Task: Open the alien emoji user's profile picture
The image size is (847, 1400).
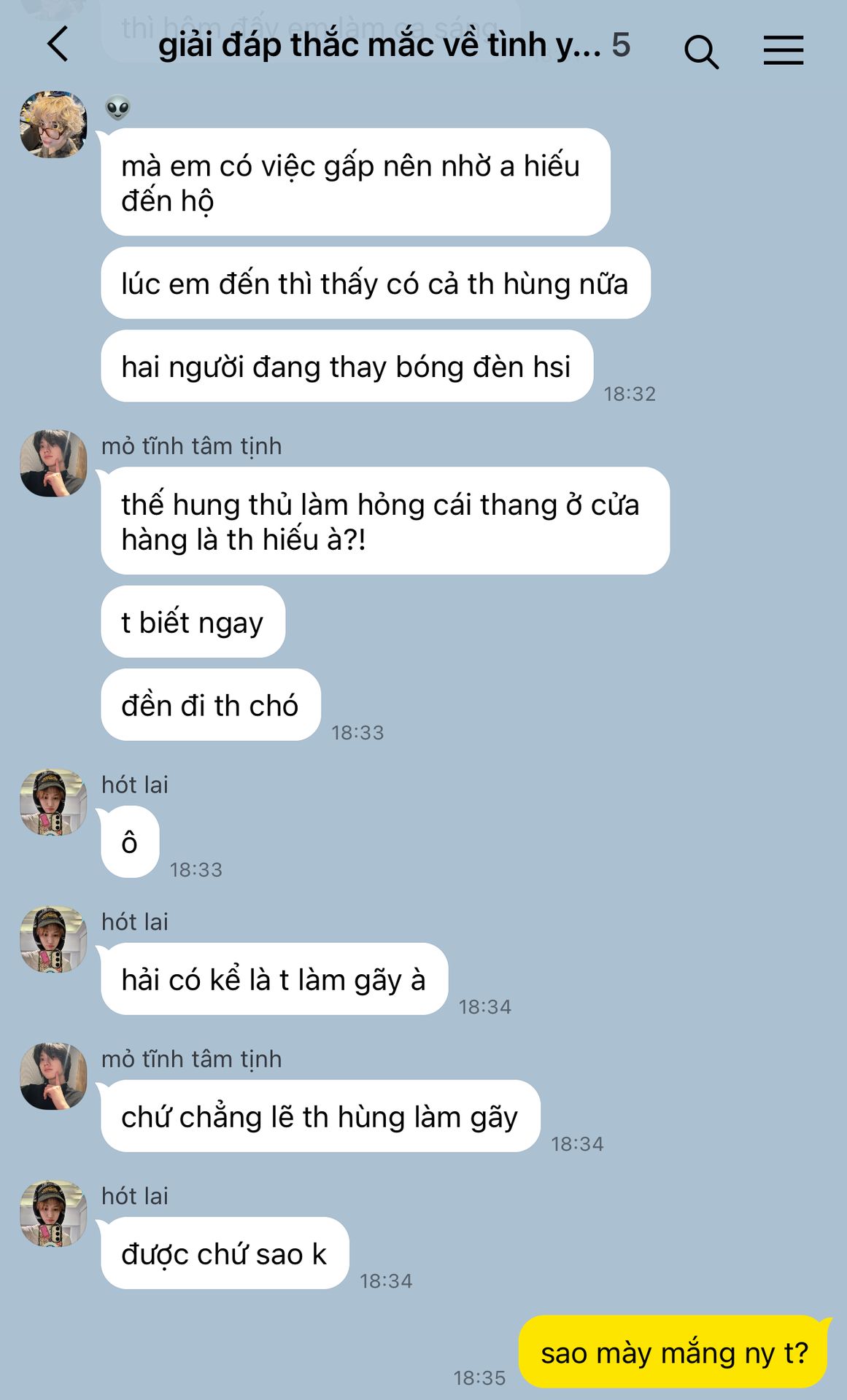Action: [53, 125]
